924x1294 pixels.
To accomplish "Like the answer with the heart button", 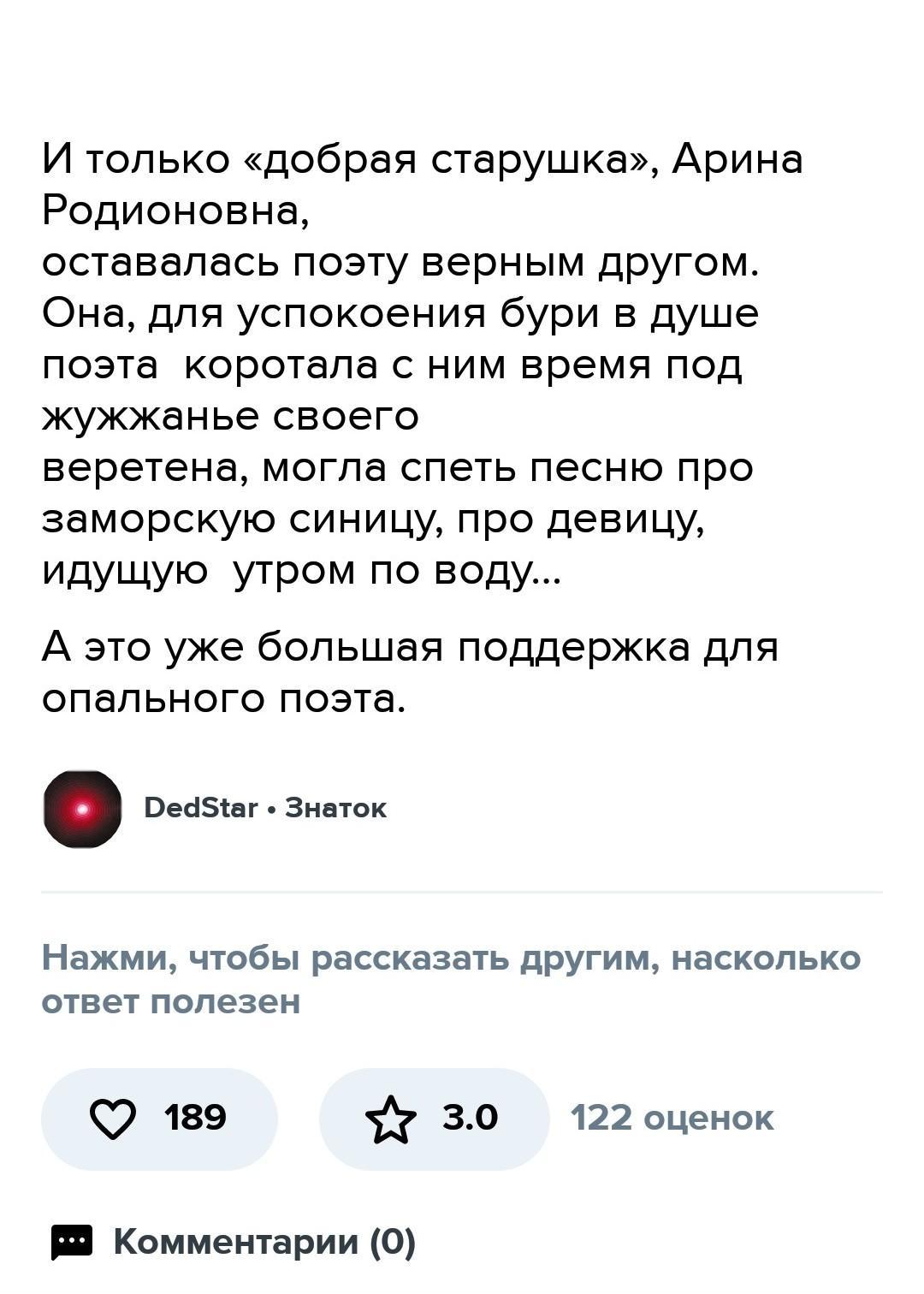I will [159, 1119].
